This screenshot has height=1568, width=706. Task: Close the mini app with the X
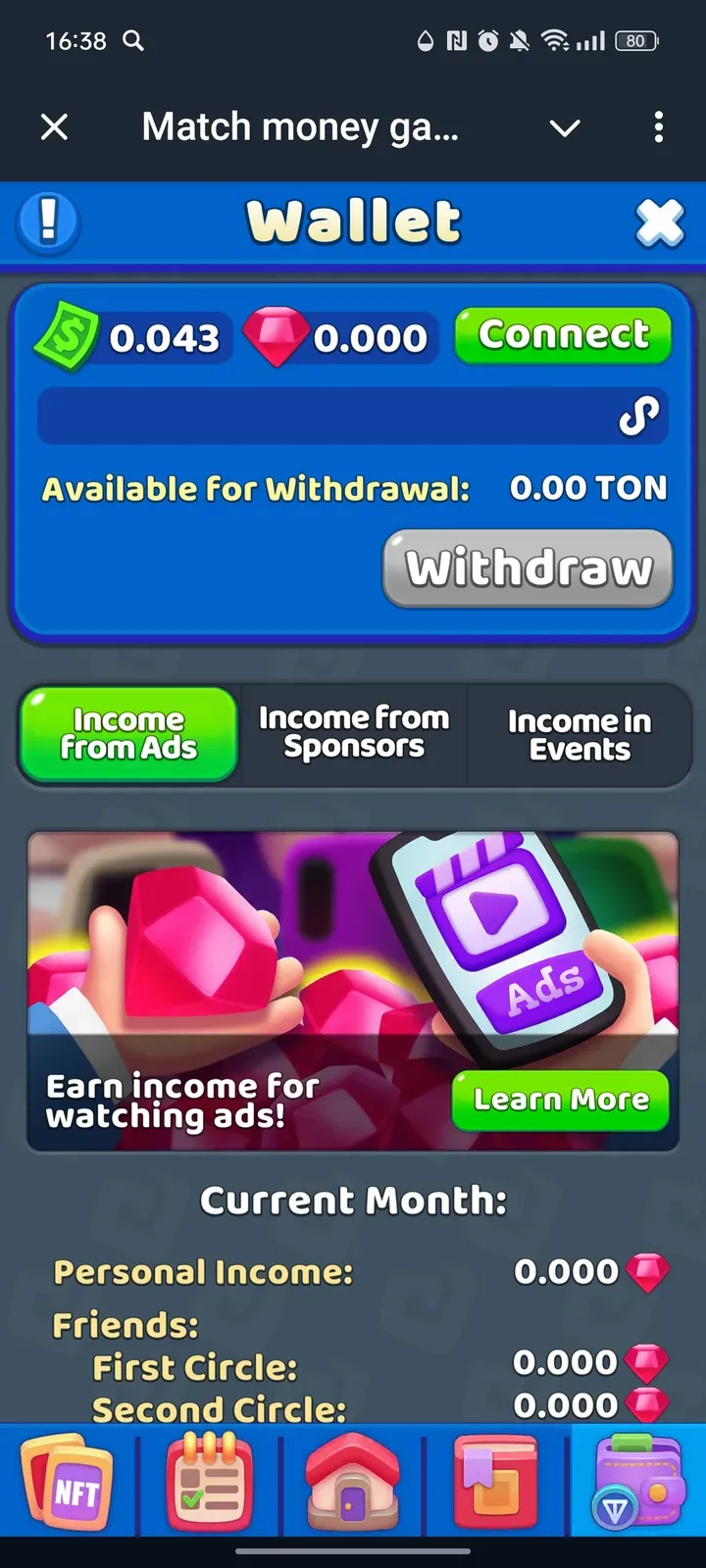pyautogui.click(x=55, y=126)
